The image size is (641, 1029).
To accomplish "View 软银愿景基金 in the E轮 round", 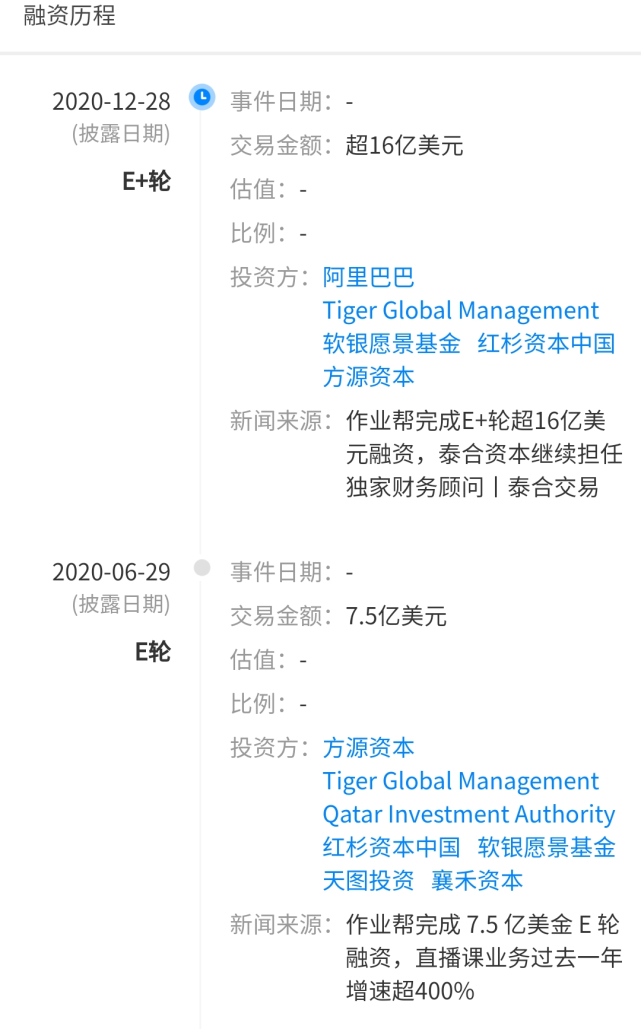I will pyautogui.click(x=546, y=847).
